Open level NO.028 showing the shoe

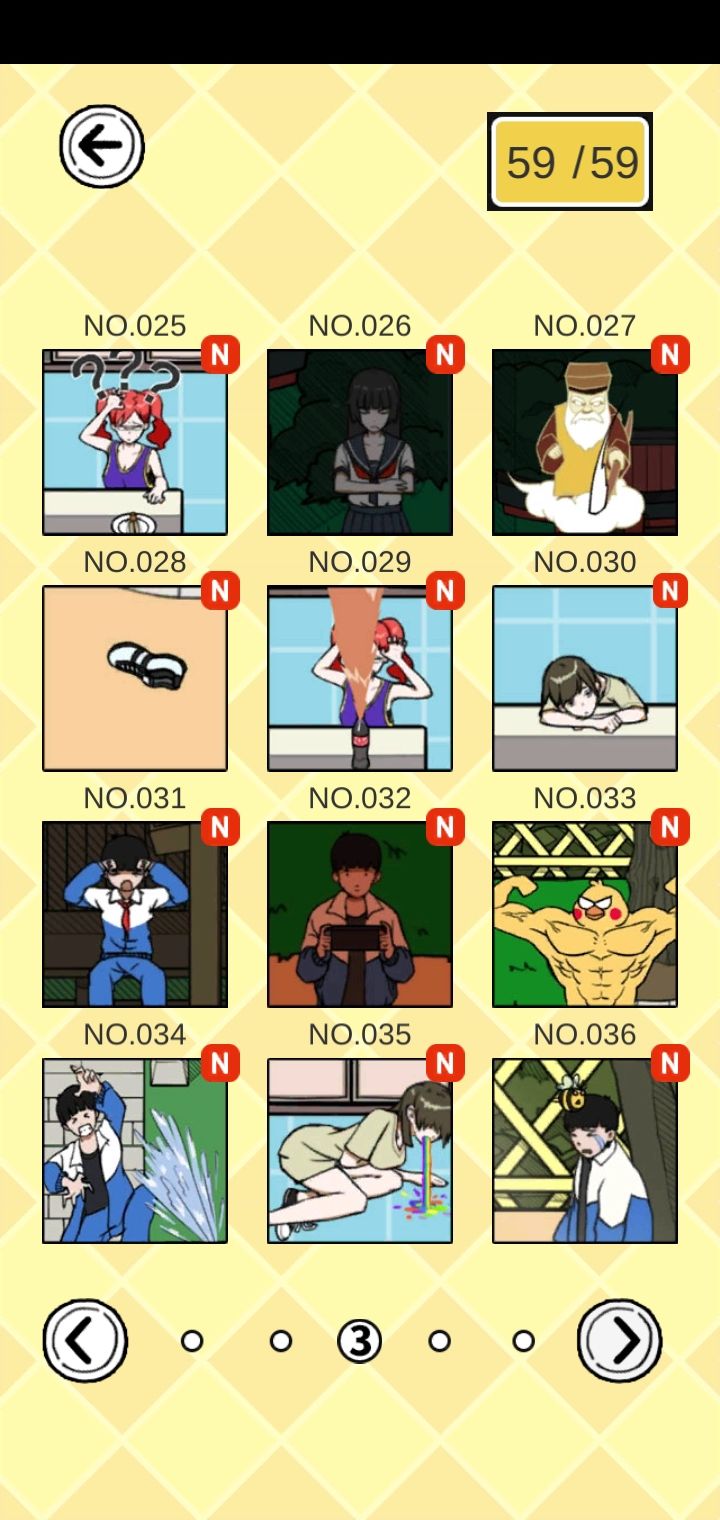(135, 677)
